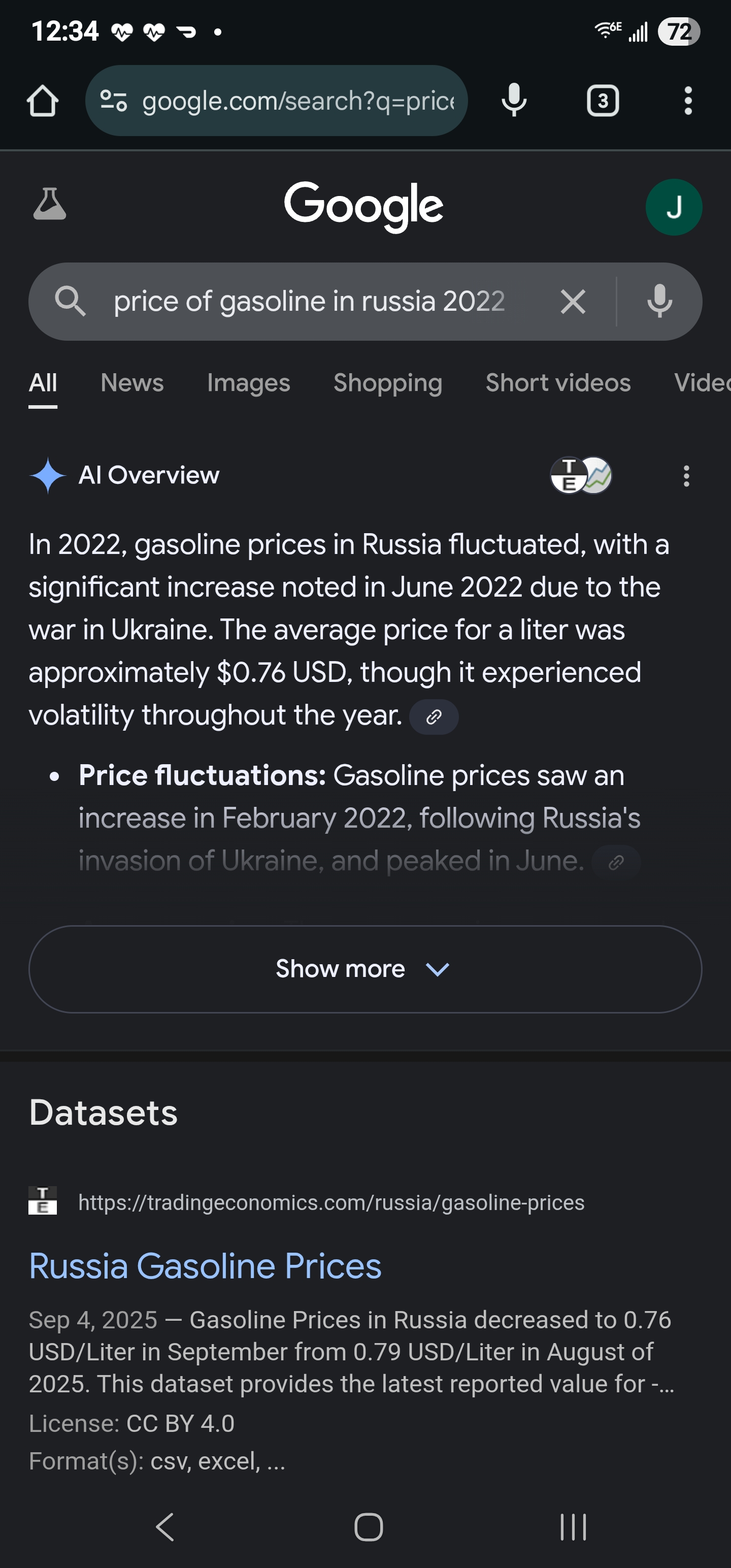
Task: Start voice input from the browser toolbar microphone
Action: pyautogui.click(x=514, y=101)
